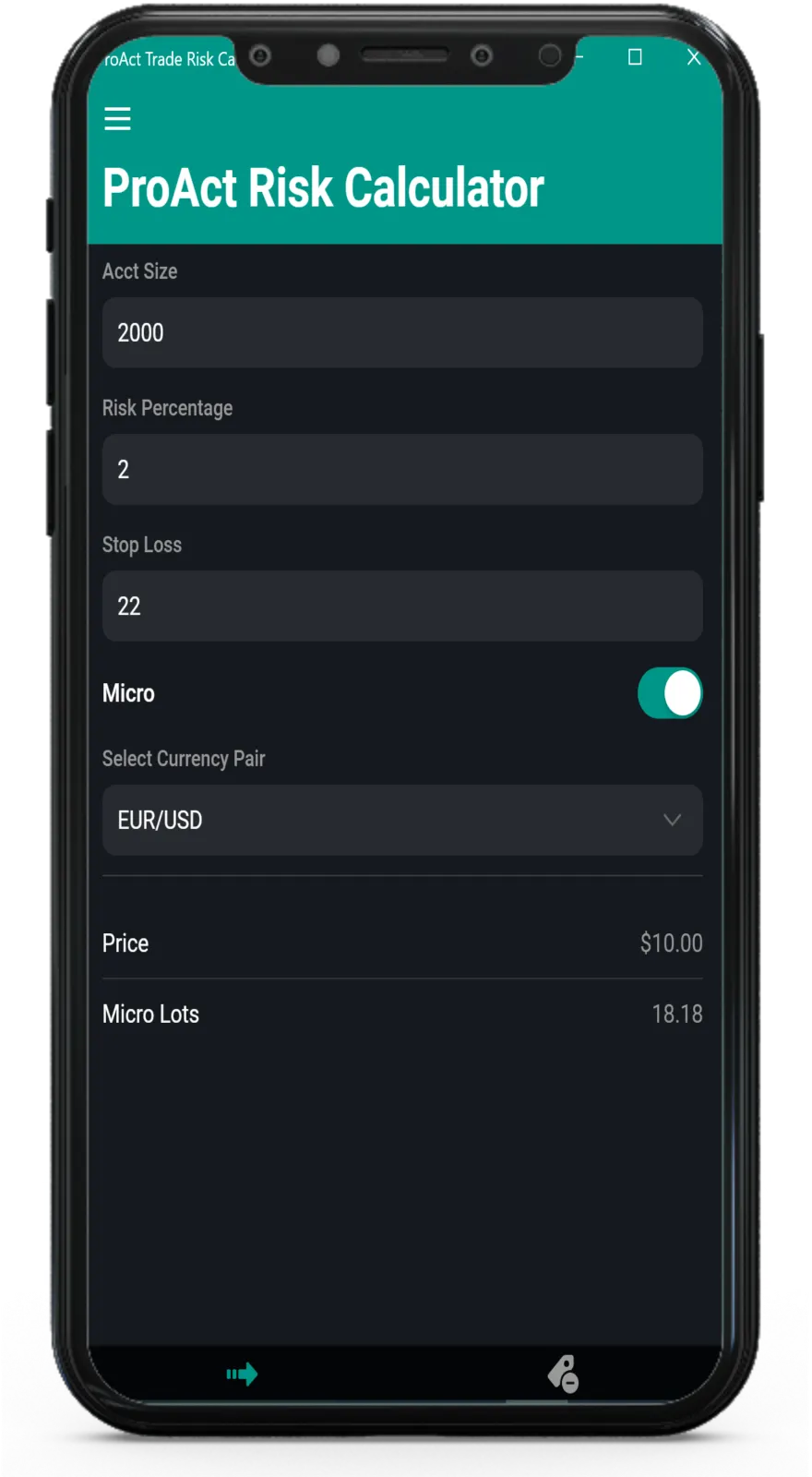Tap the Stop Loss input
The height and width of the screenshot is (1477, 812).
coord(402,606)
